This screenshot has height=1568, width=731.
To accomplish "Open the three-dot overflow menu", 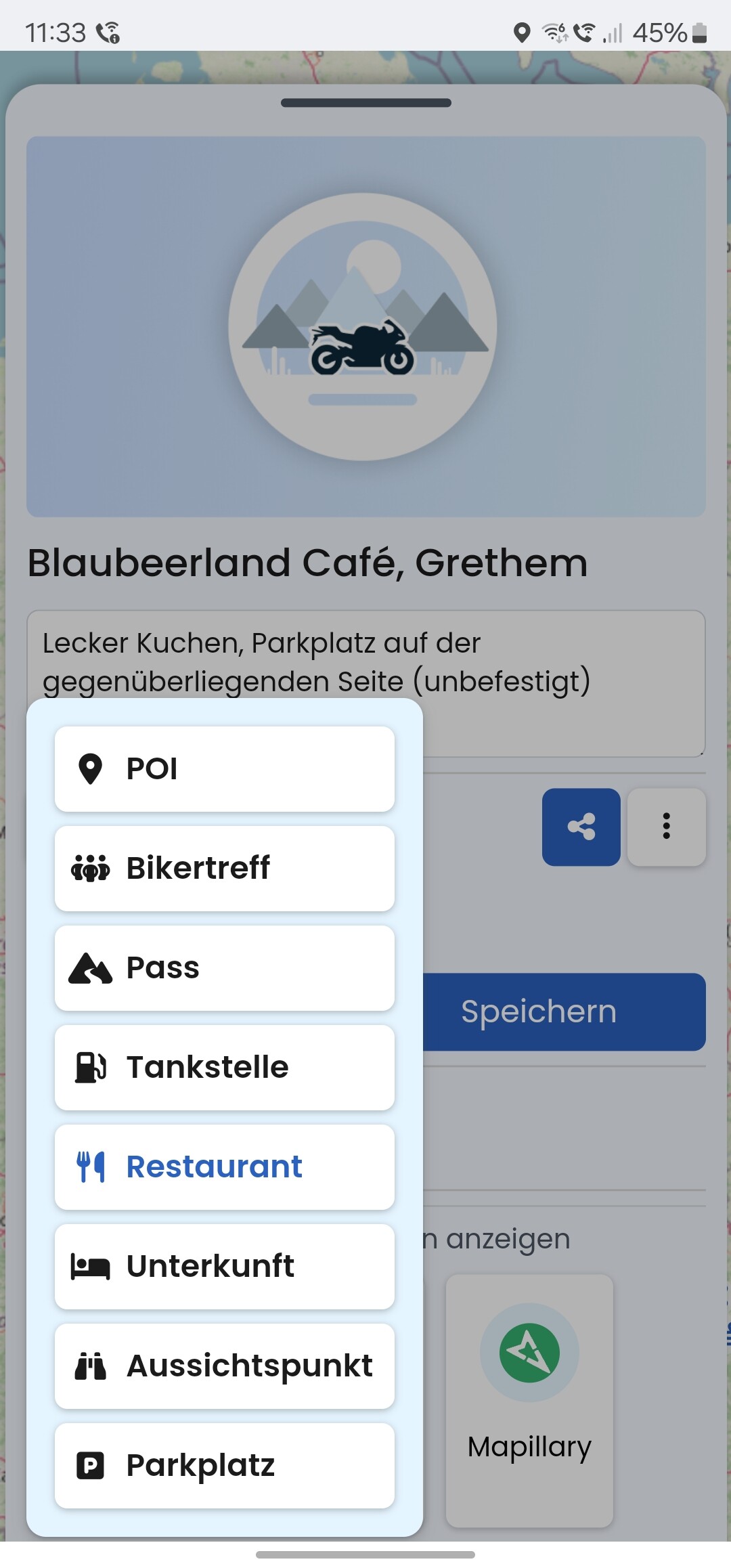I will point(666,827).
